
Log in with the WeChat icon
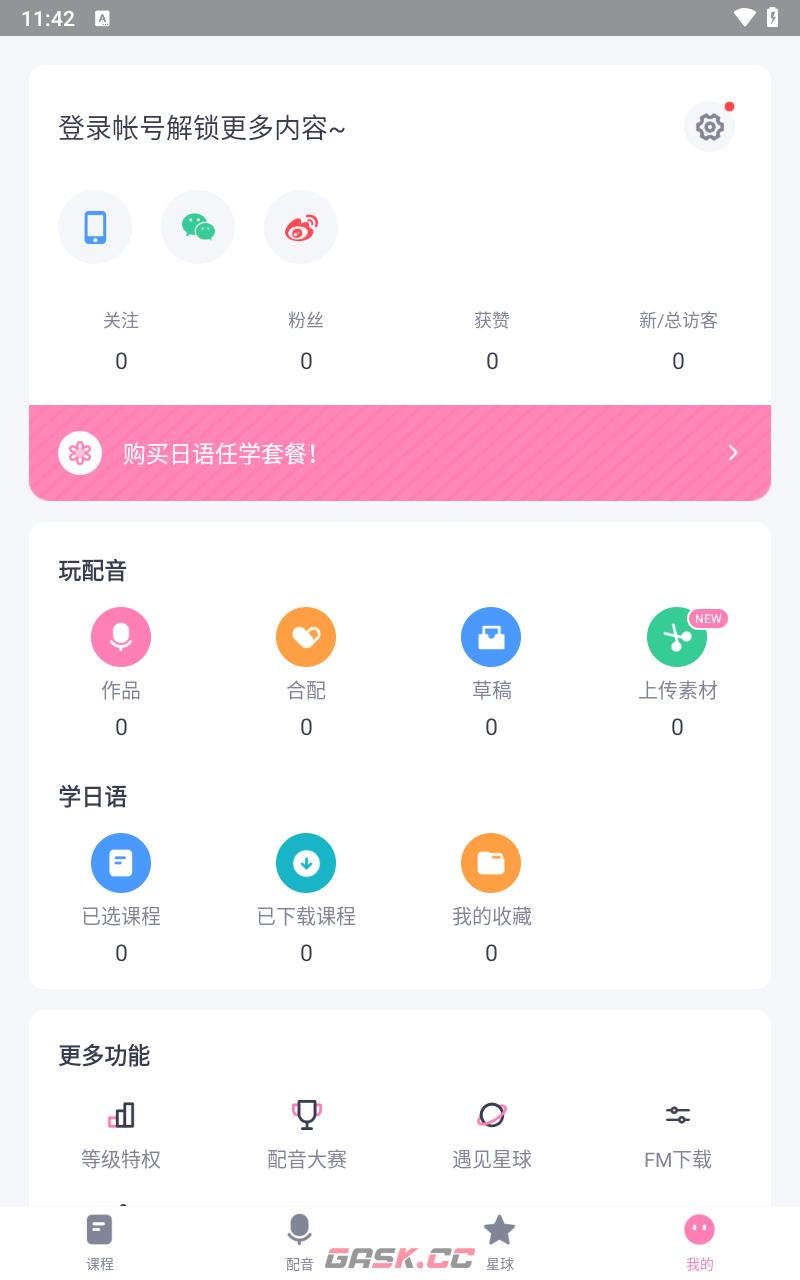point(197,227)
